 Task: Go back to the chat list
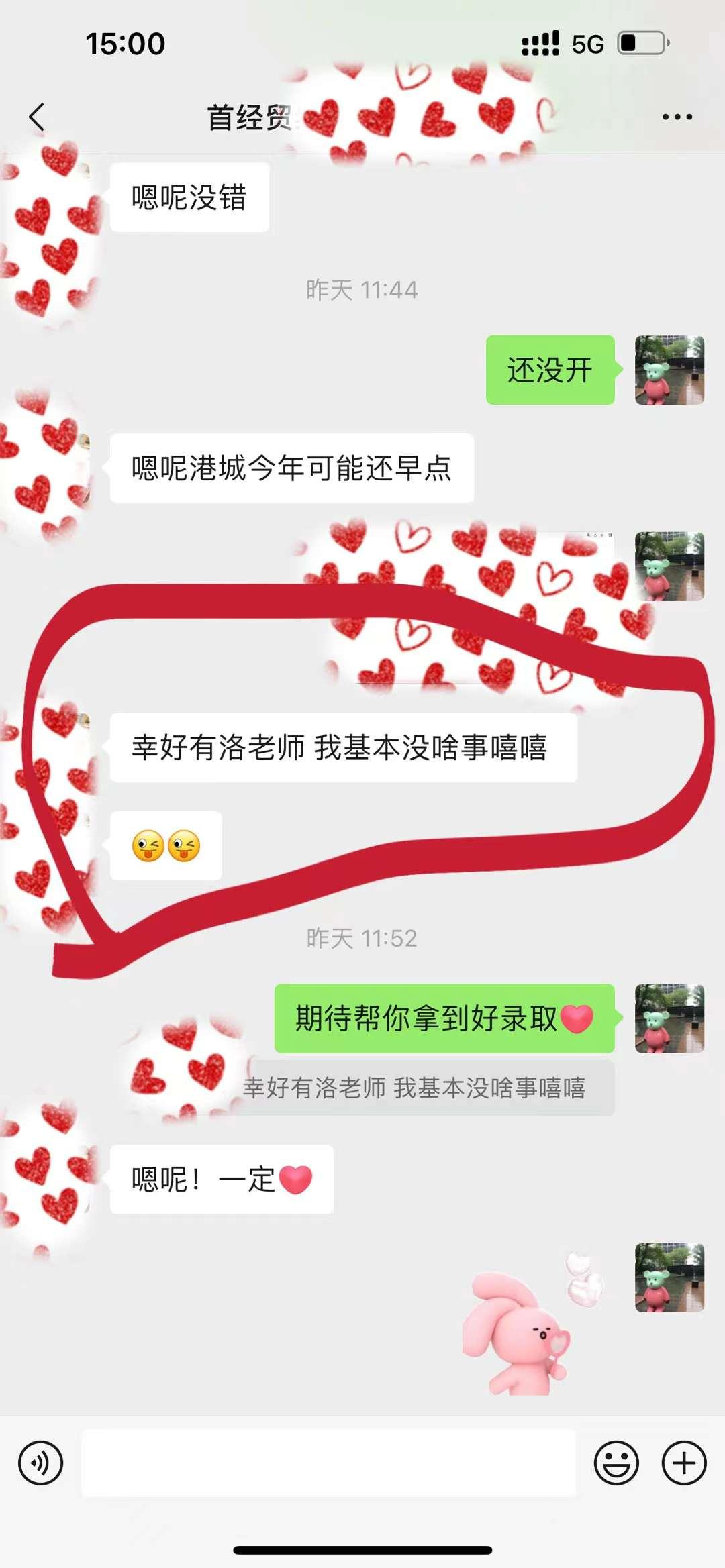point(38,117)
